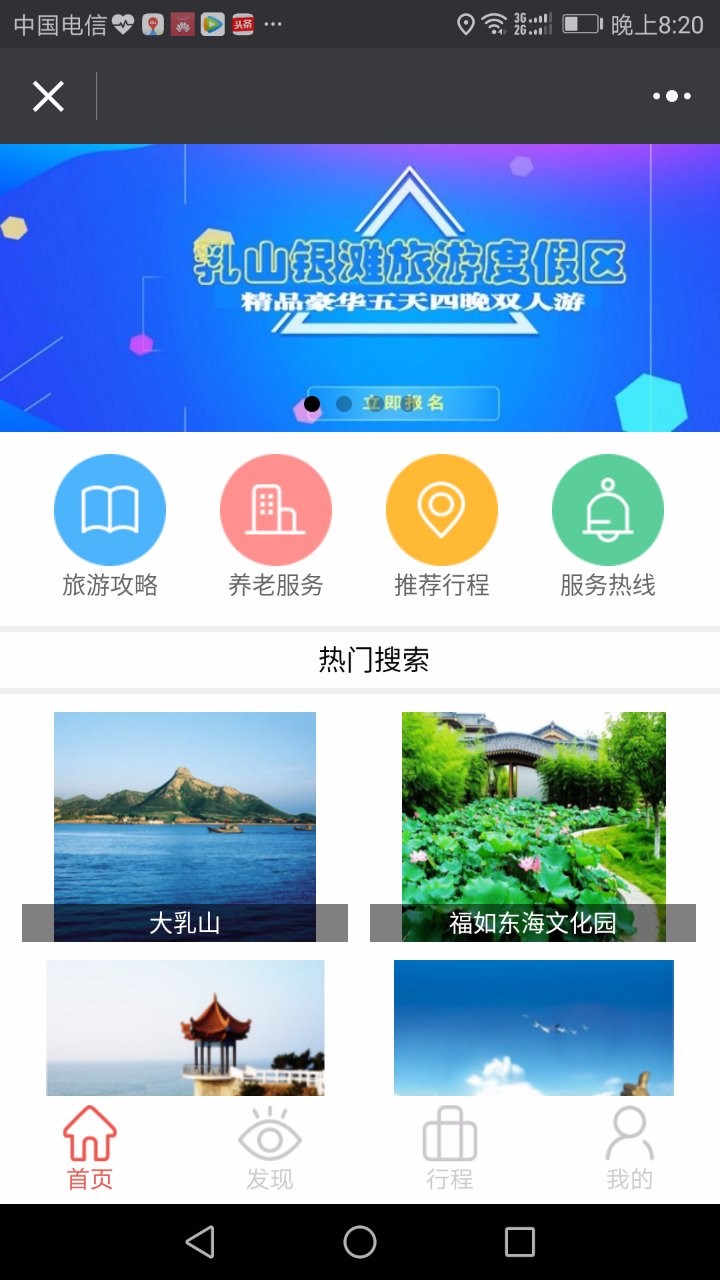This screenshot has width=720, height=1280.
Task: Open 养老服务 section
Action: tap(276, 527)
